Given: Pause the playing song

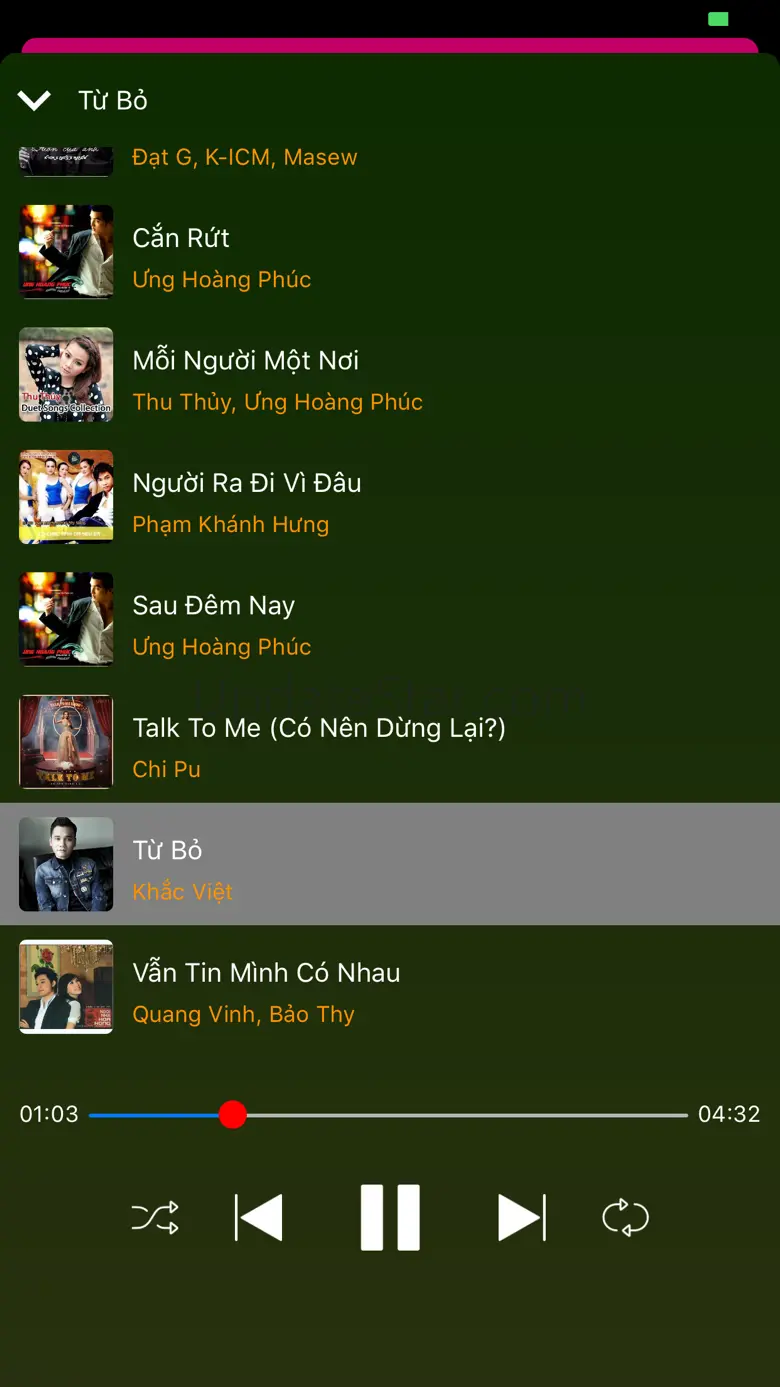Looking at the screenshot, I should click(390, 1217).
